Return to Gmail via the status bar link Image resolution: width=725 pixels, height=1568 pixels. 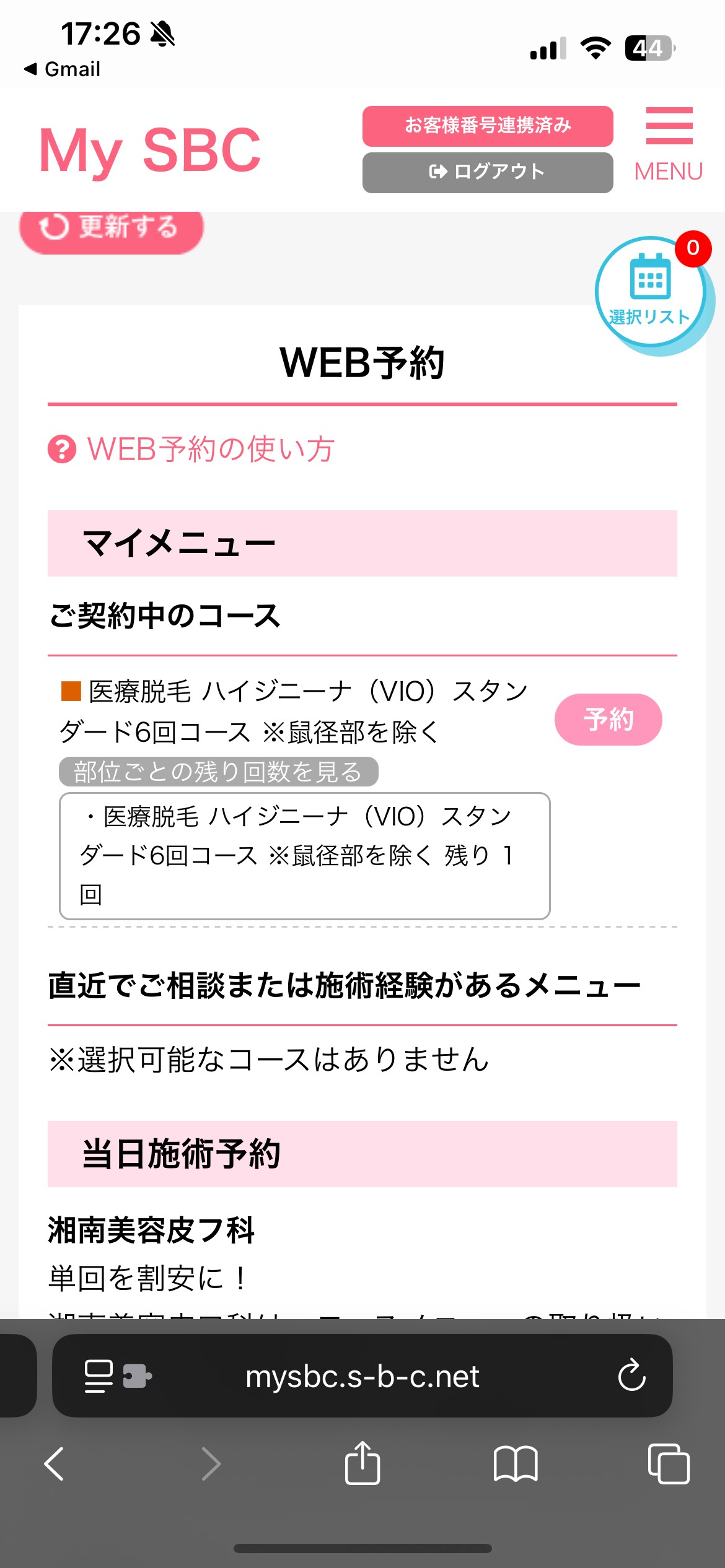click(62, 69)
